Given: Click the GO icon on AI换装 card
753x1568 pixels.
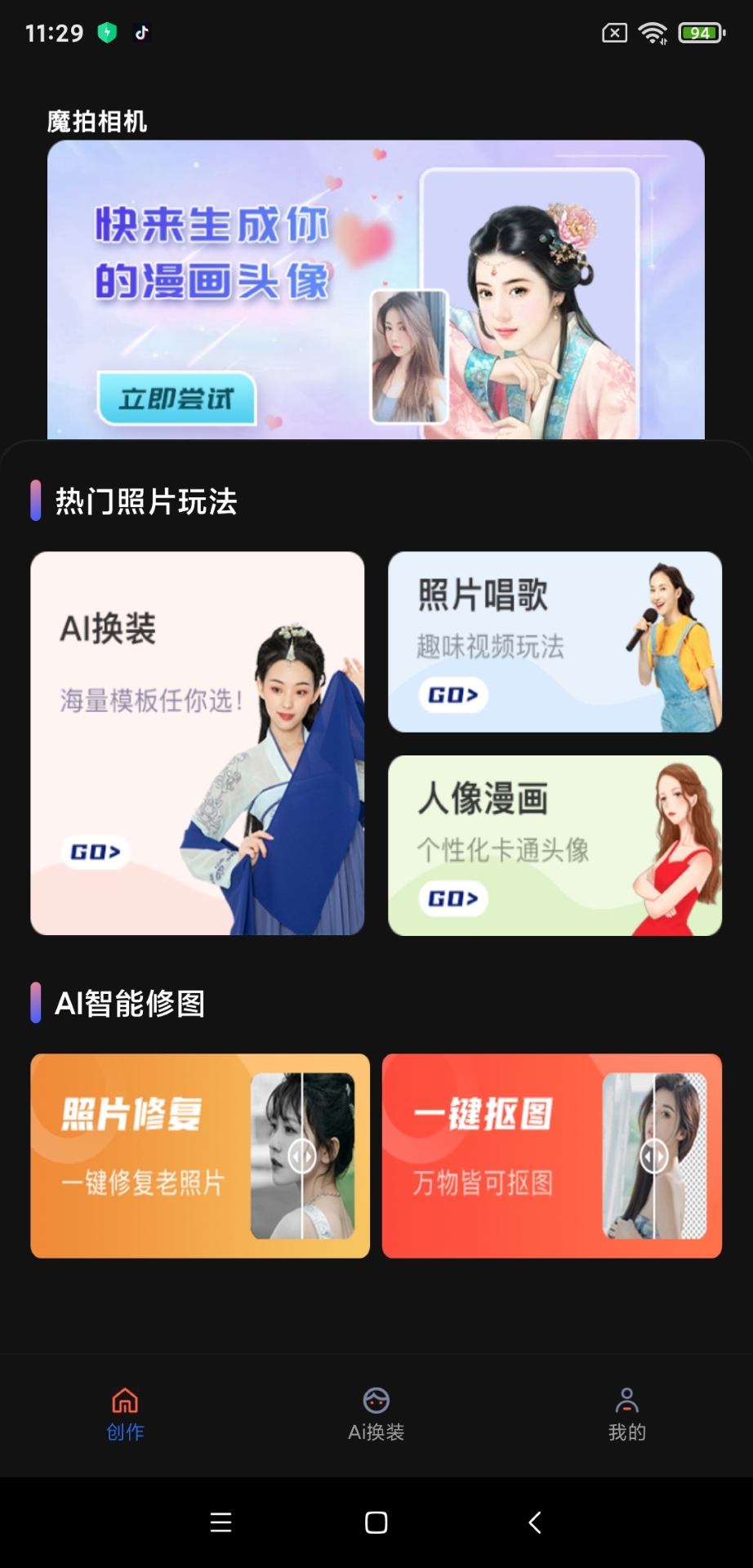Looking at the screenshot, I should point(96,850).
